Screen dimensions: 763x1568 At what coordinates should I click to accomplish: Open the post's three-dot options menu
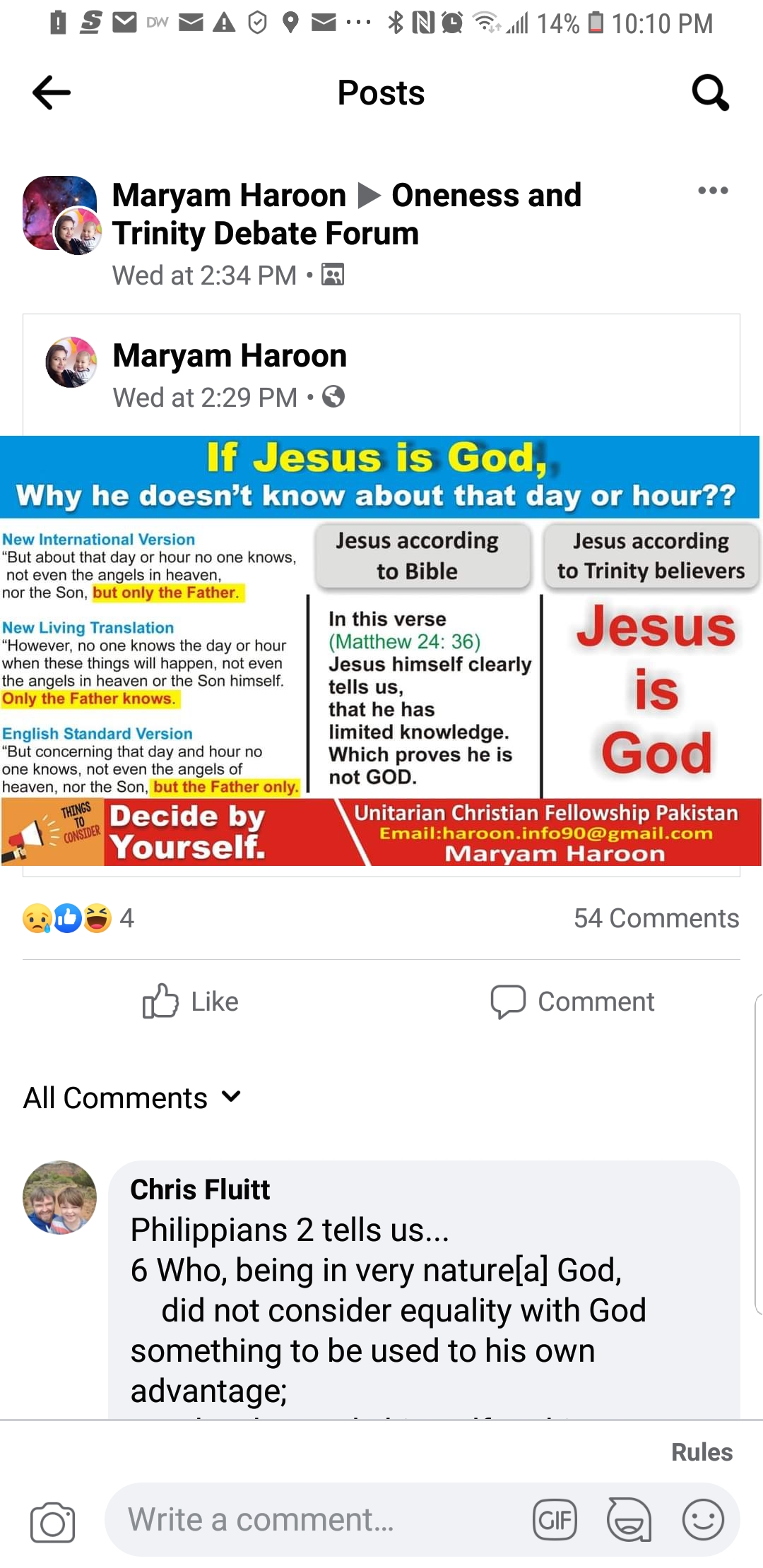712,191
